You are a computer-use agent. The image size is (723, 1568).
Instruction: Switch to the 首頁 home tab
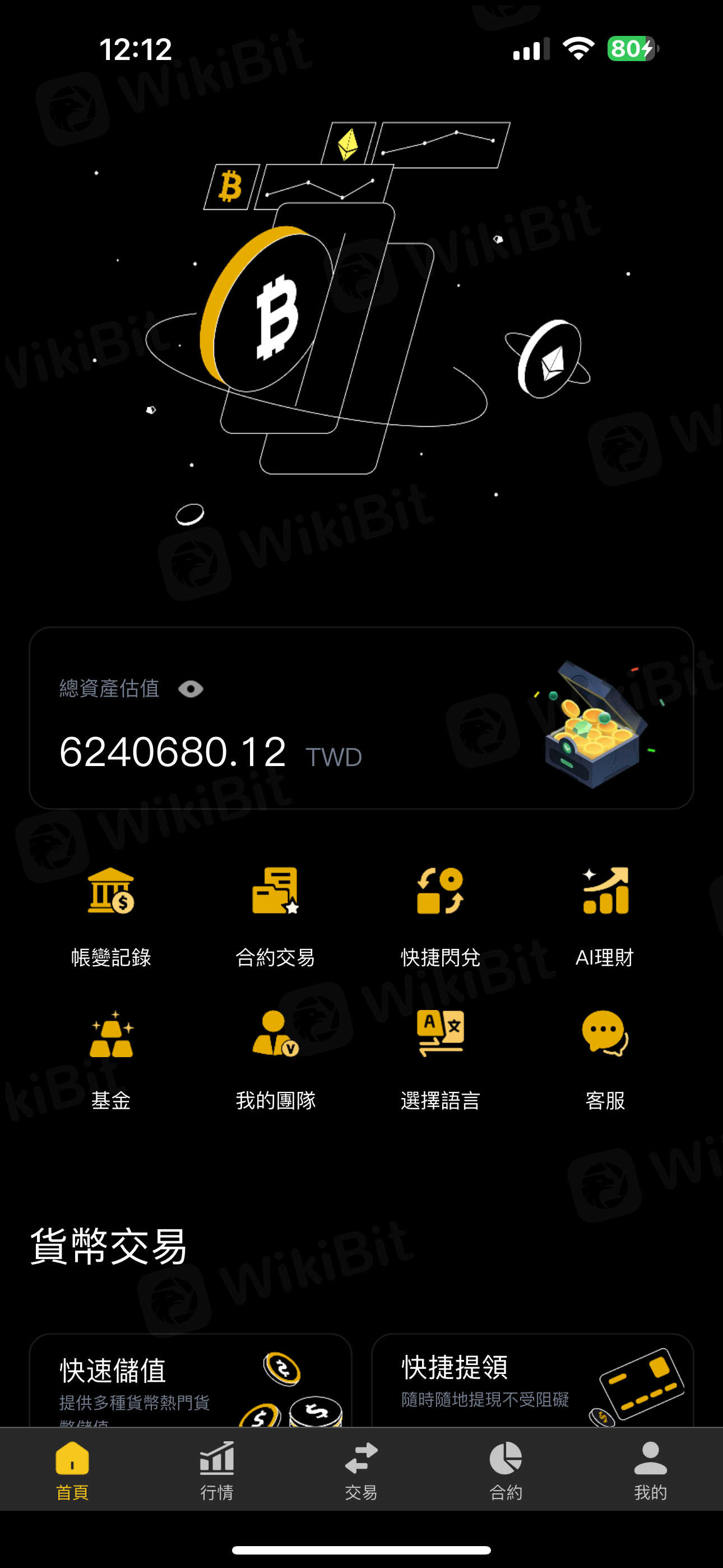pos(72,1469)
